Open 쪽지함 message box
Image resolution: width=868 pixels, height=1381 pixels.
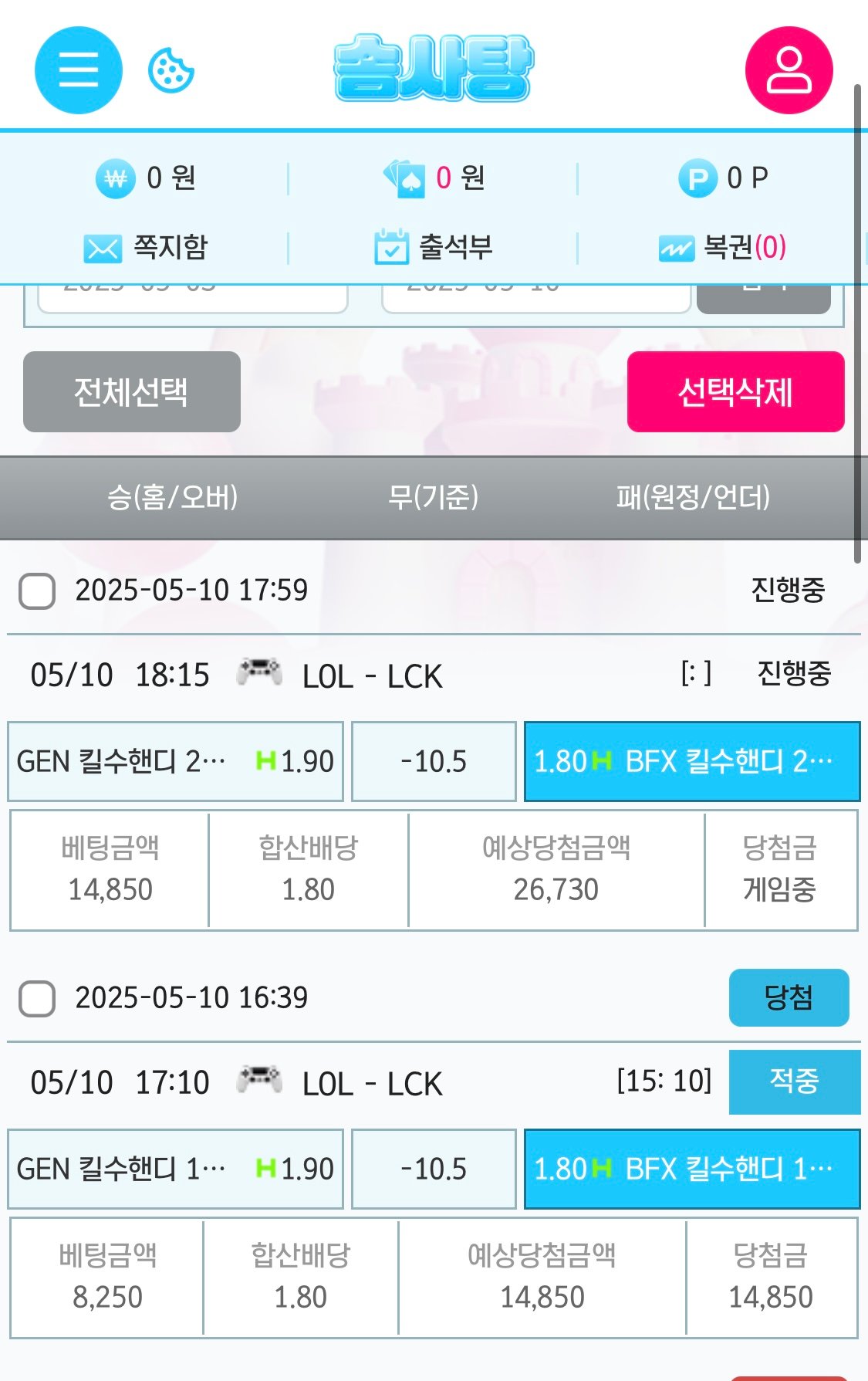tap(146, 248)
